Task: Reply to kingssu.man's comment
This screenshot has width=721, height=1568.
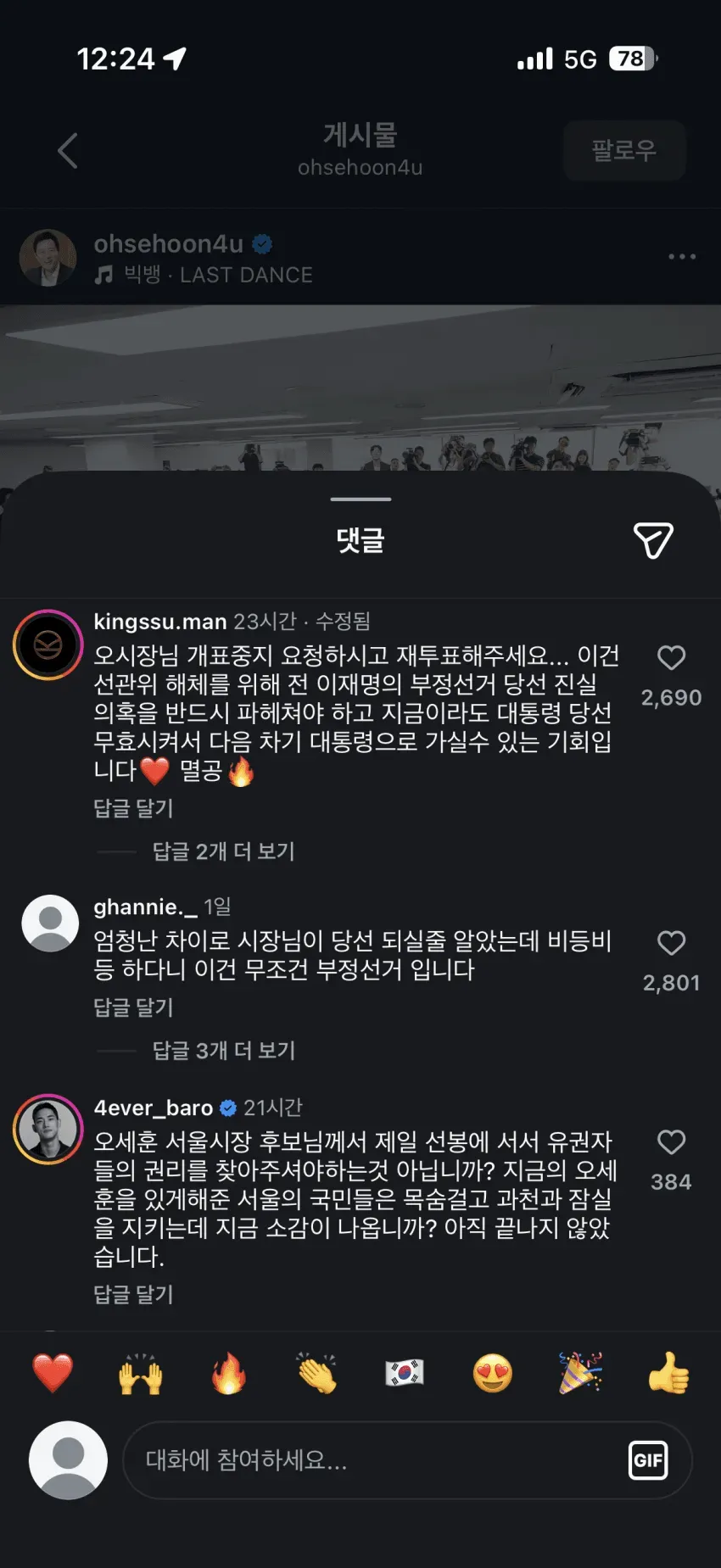Action: click(x=133, y=808)
